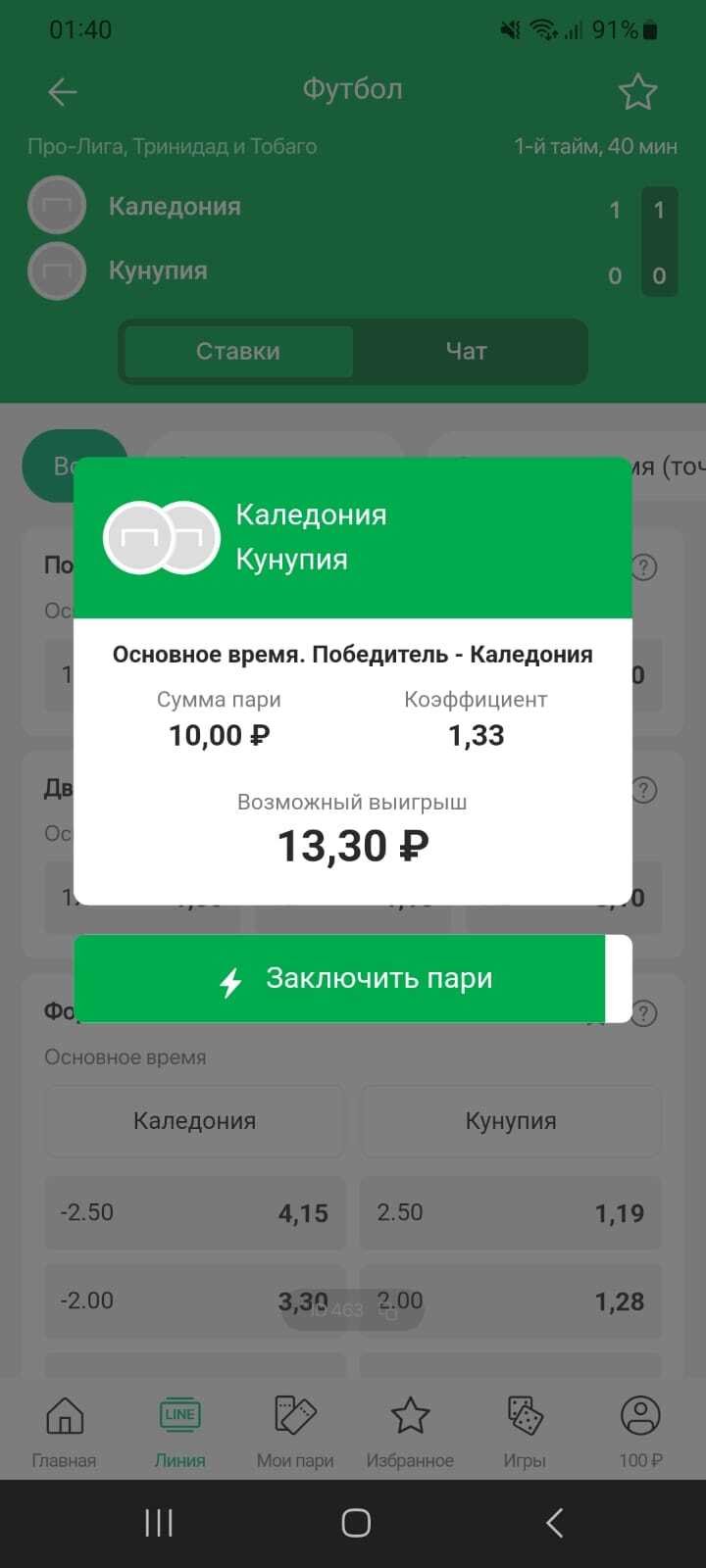Pick Кунупия handicap 2.50 at odds 1,19
This screenshot has height=1568, width=706.
coord(511,1213)
